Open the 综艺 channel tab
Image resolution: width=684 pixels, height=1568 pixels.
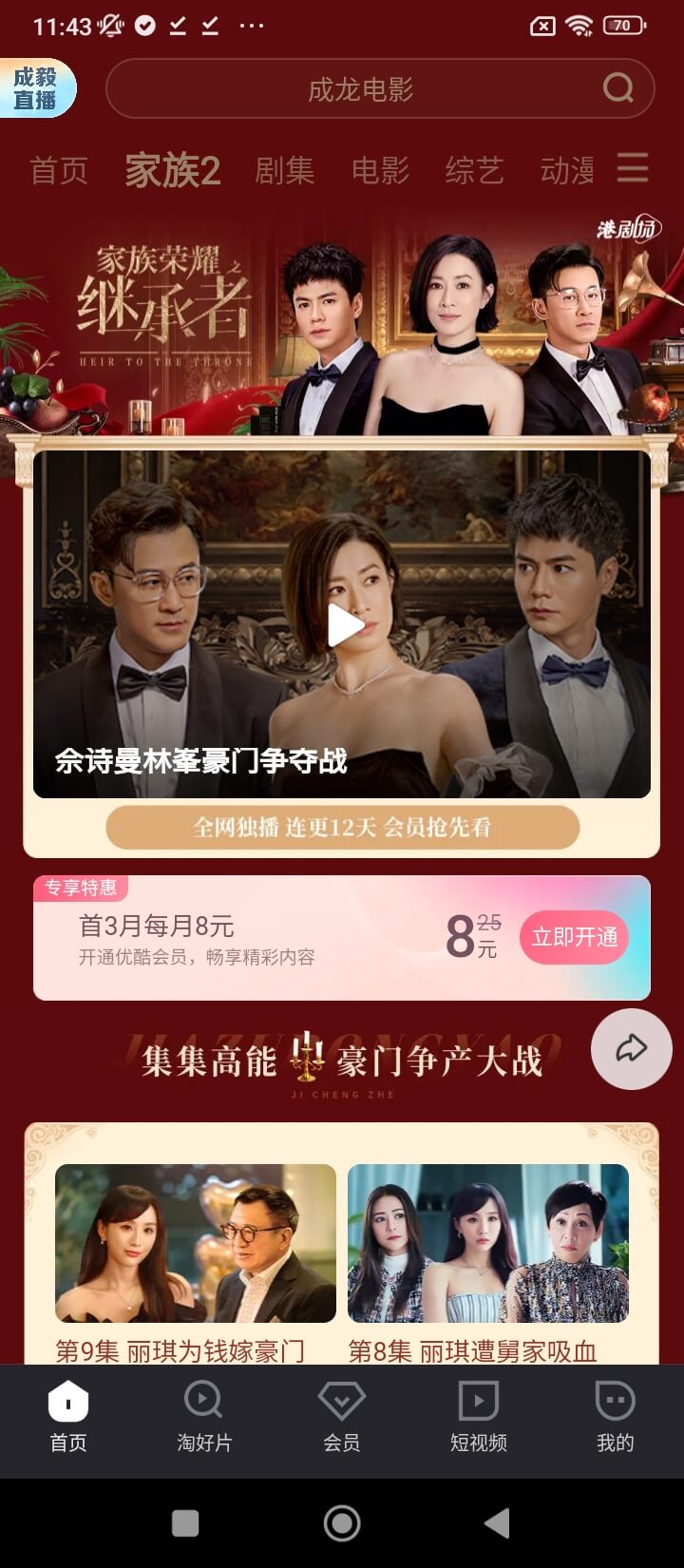474,171
